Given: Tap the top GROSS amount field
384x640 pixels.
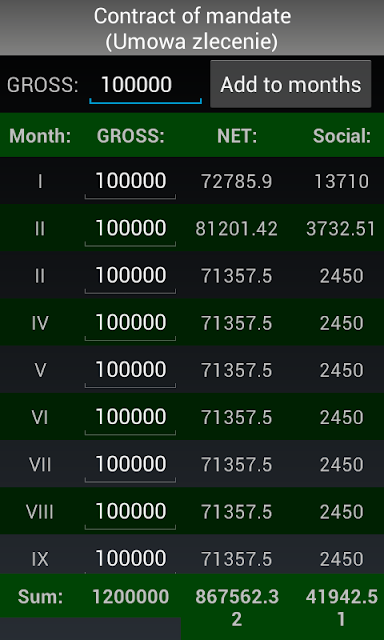Looking at the screenshot, I should point(145,85).
